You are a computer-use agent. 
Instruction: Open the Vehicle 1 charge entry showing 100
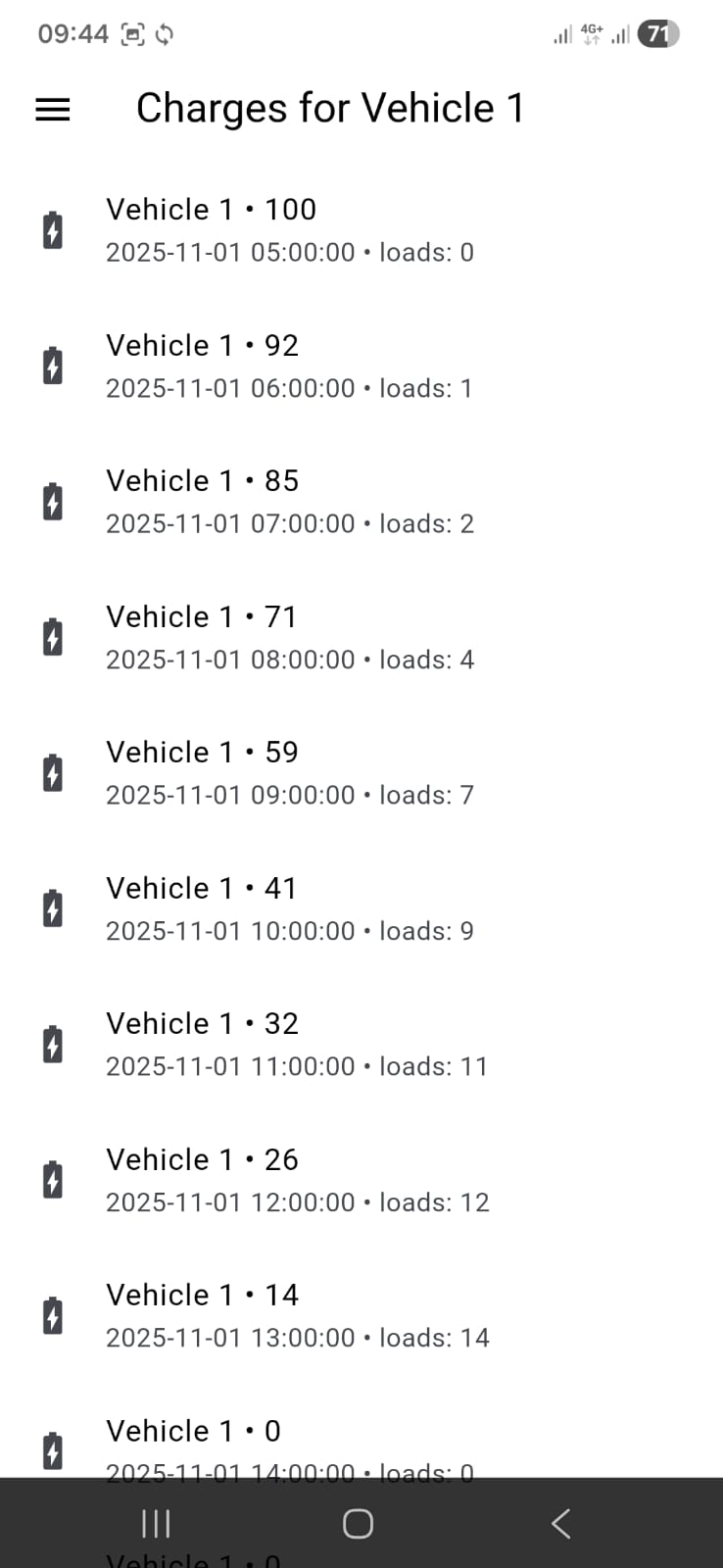361,230
